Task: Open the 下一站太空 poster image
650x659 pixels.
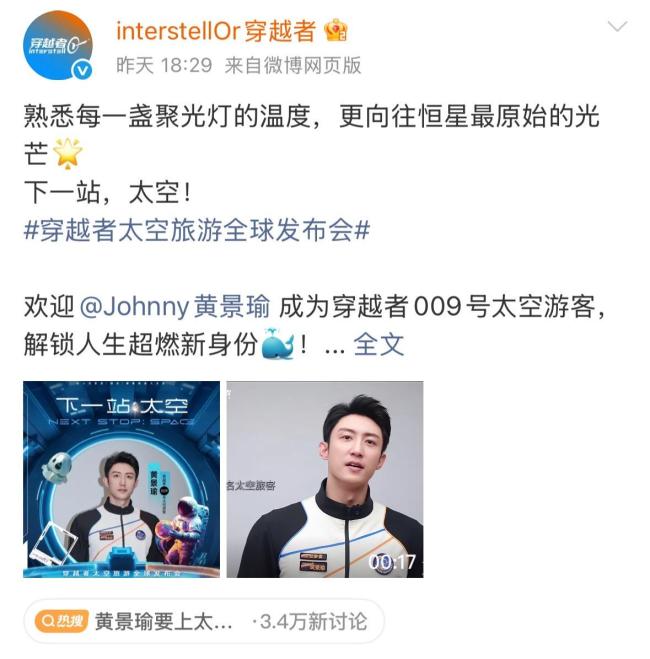Action: coord(121,479)
